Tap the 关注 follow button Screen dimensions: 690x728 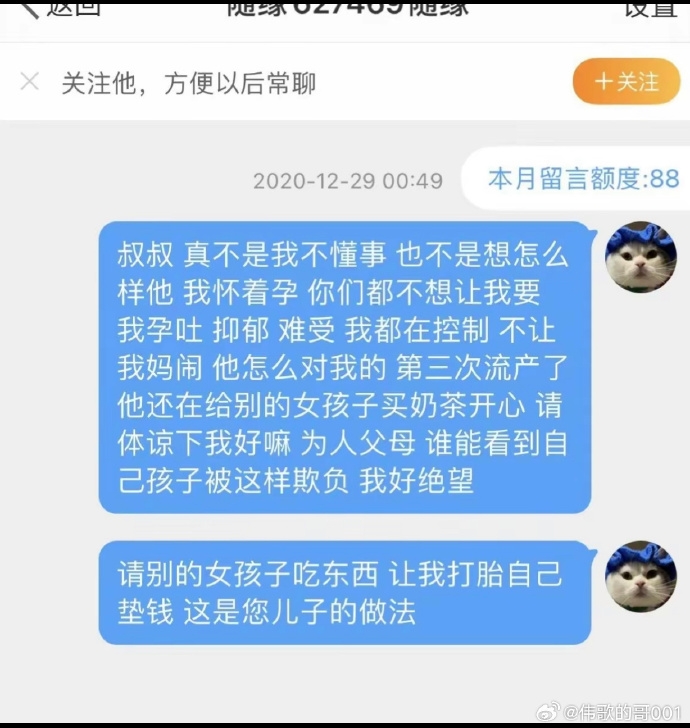pyautogui.click(x=626, y=82)
